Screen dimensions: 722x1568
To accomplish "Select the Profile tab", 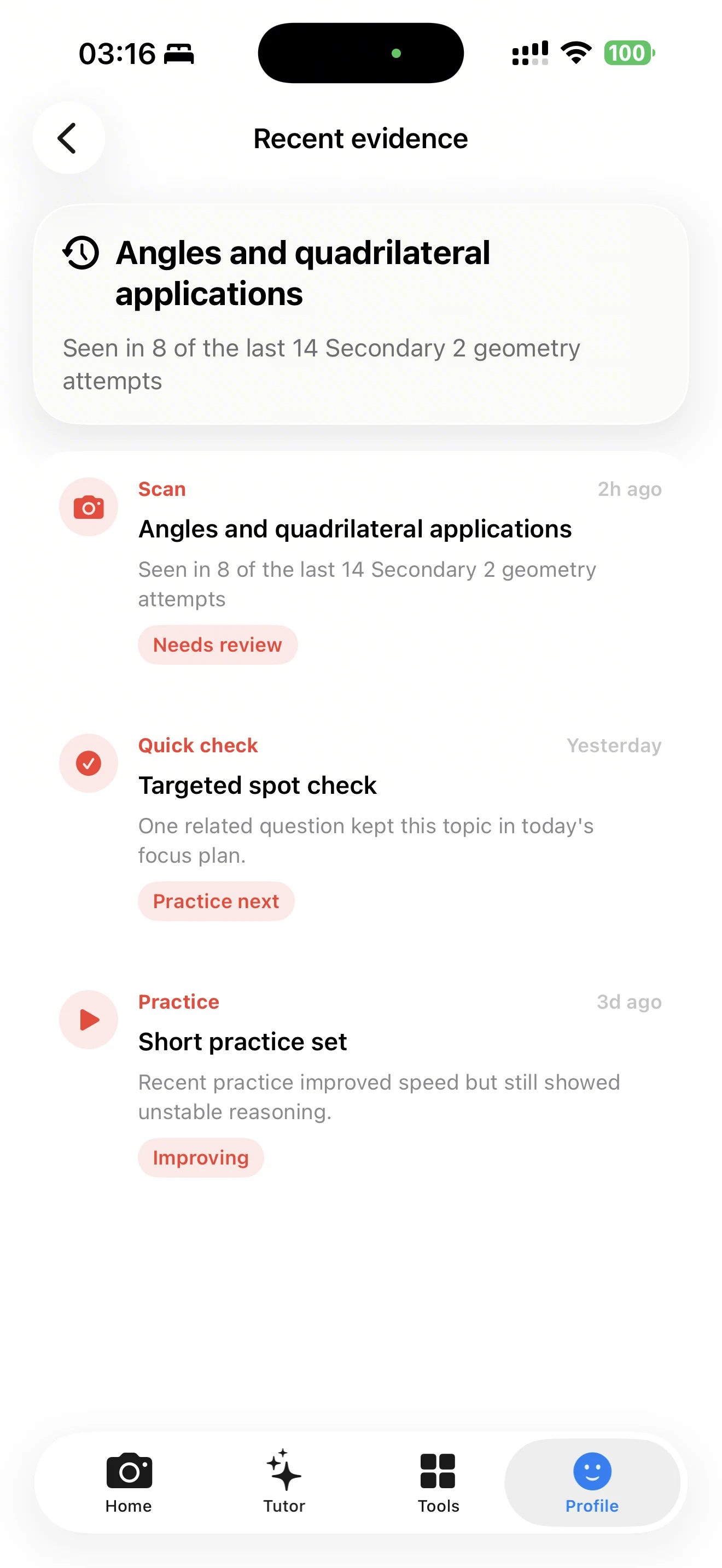I will (592, 1482).
